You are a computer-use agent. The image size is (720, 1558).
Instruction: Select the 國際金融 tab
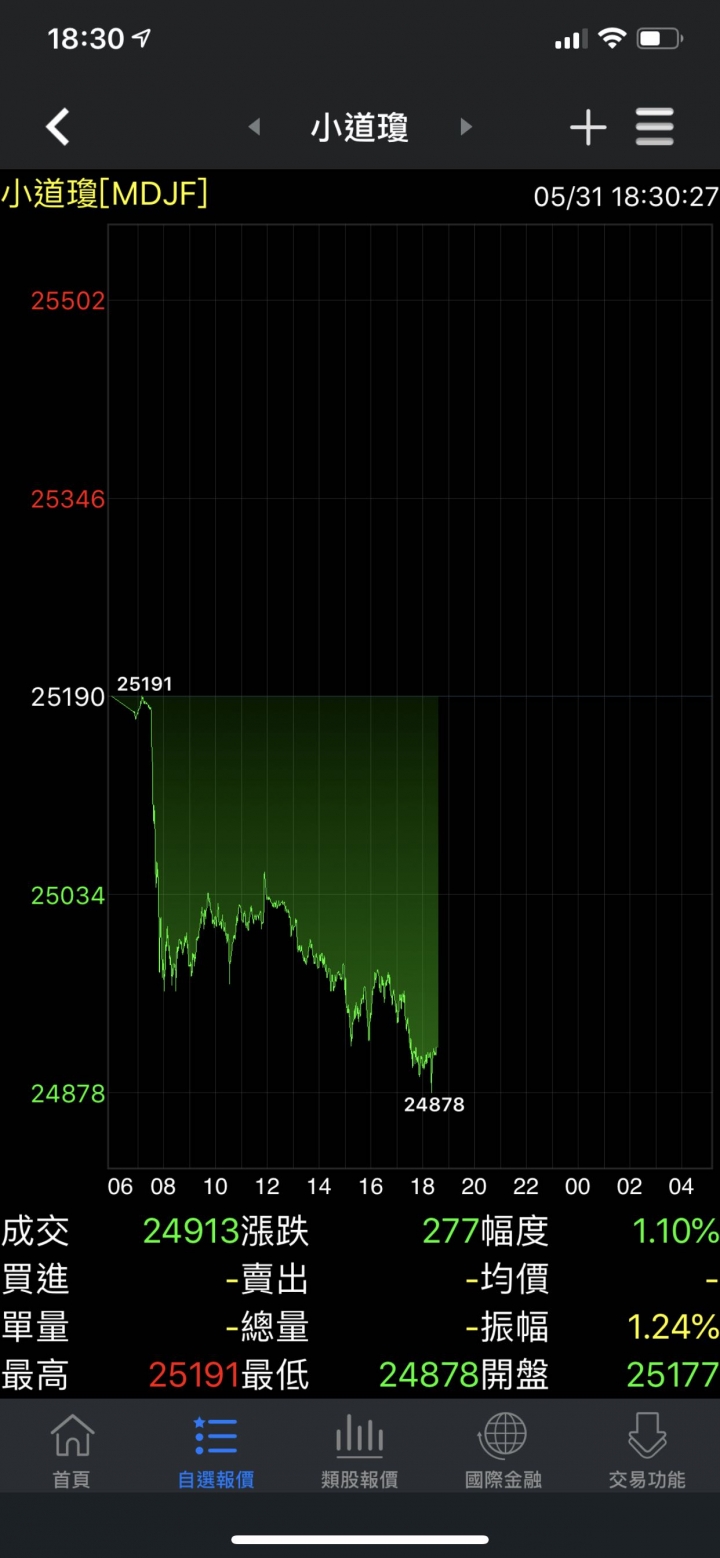pyautogui.click(x=503, y=1450)
